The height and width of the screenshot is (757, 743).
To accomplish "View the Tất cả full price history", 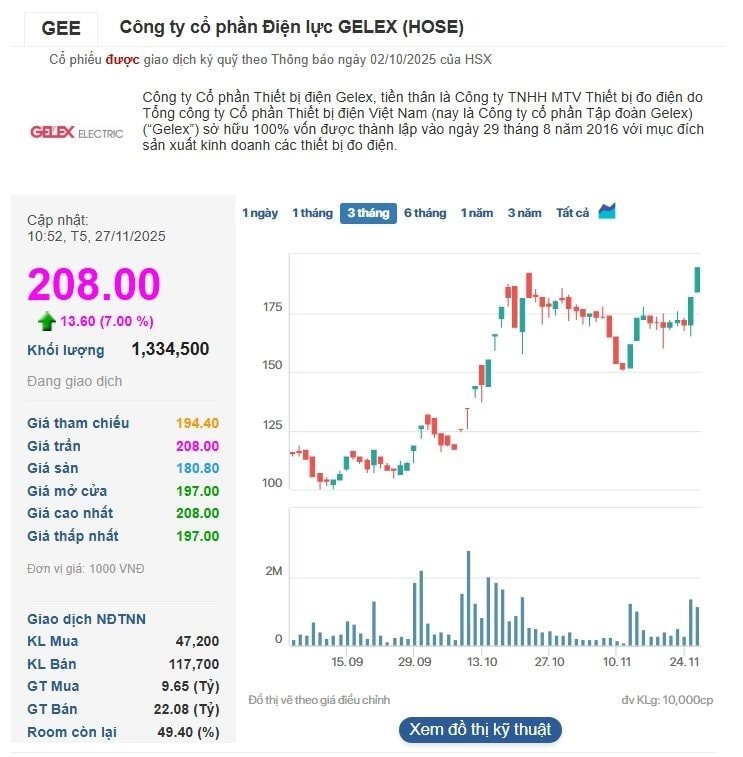I will click(x=573, y=213).
